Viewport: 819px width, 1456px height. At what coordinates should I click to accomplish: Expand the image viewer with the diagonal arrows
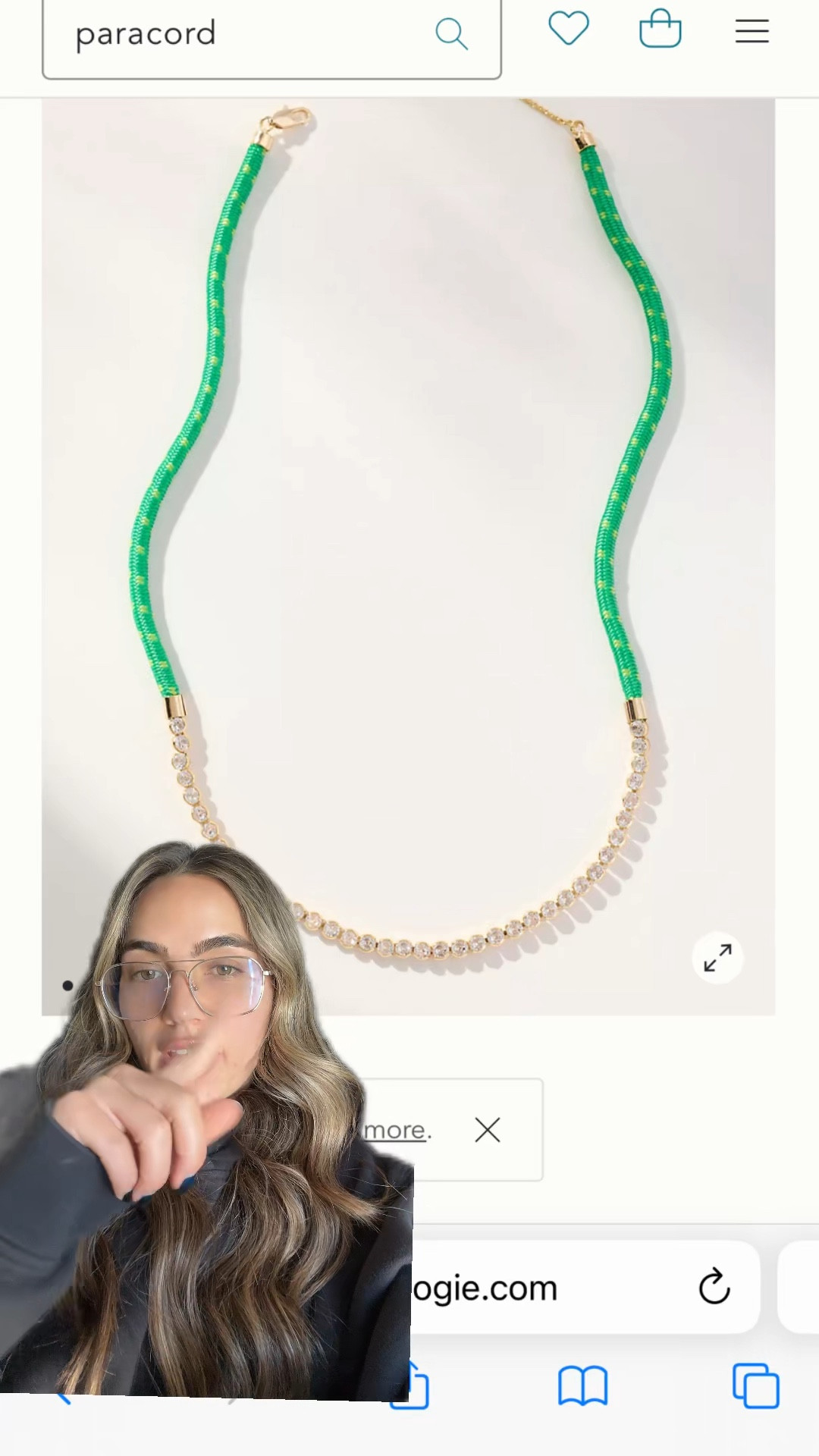click(717, 958)
